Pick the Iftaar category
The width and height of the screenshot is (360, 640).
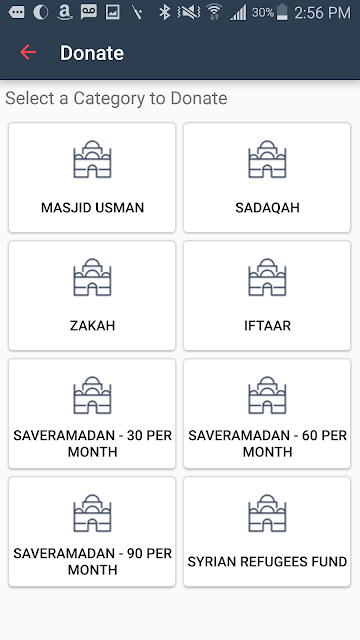pos(267,296)
